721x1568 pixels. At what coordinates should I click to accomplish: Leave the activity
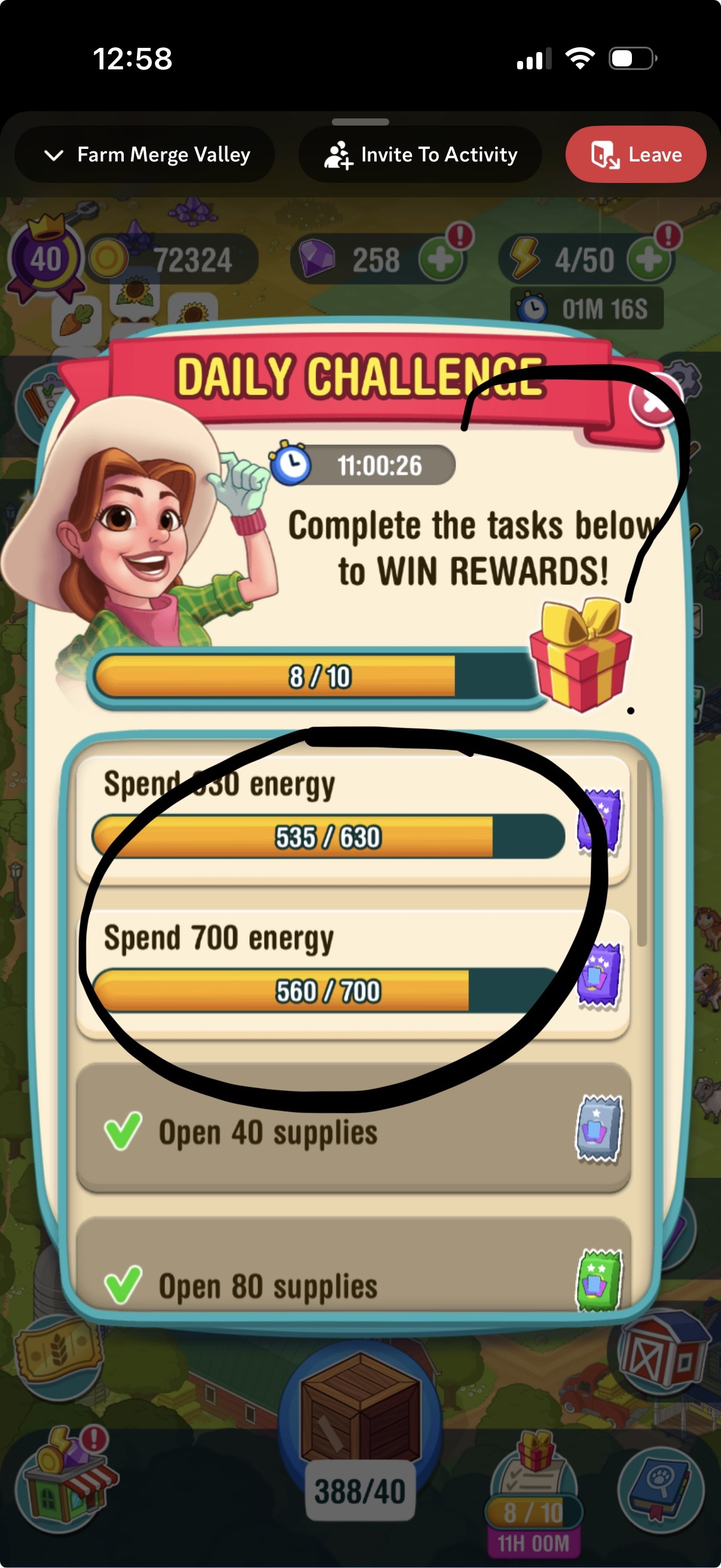[x=636, y=155]
